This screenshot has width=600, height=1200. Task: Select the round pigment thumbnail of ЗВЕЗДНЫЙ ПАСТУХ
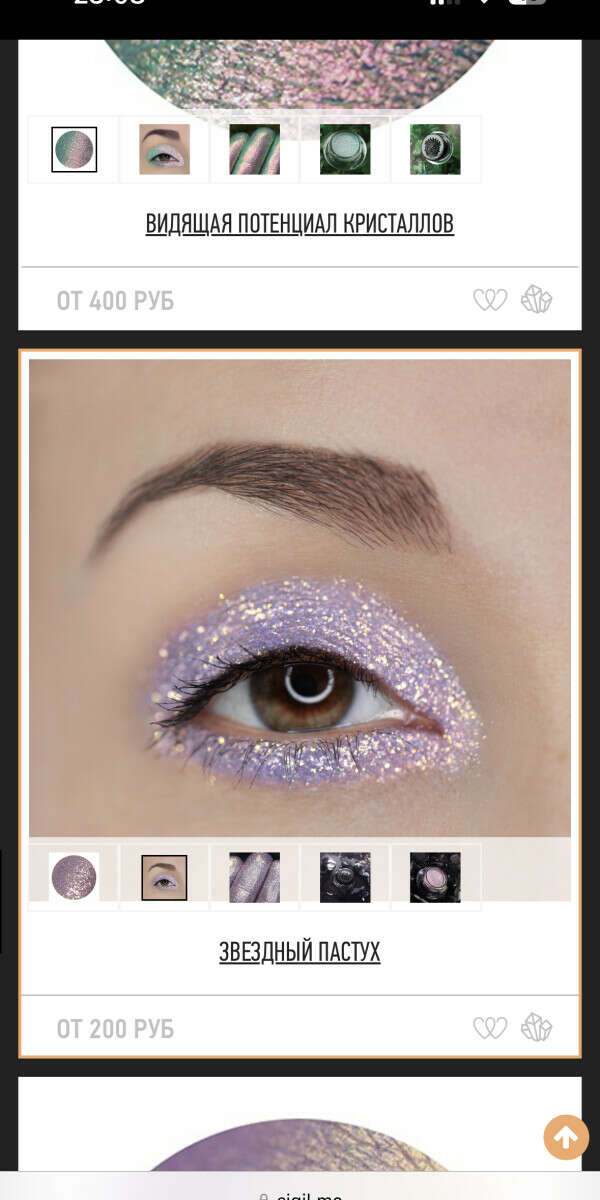pos(74,877)
